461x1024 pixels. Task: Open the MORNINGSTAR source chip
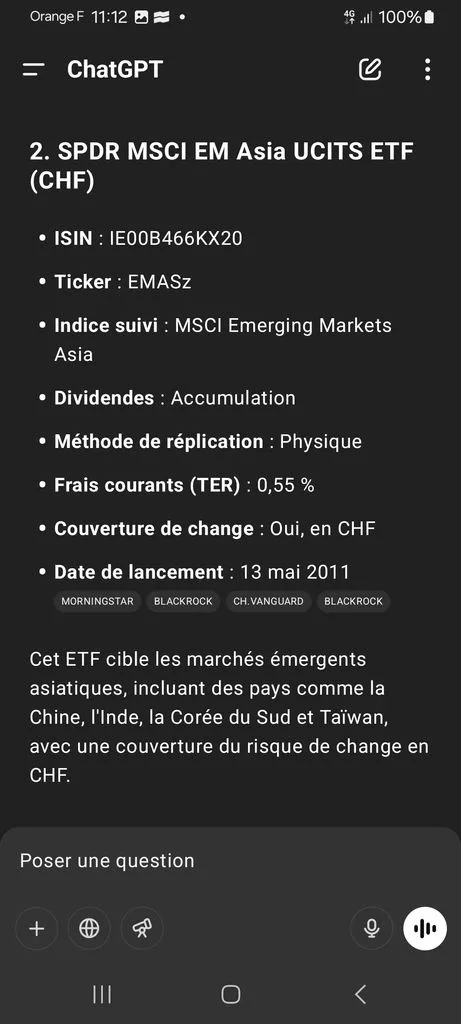(97, 601)
